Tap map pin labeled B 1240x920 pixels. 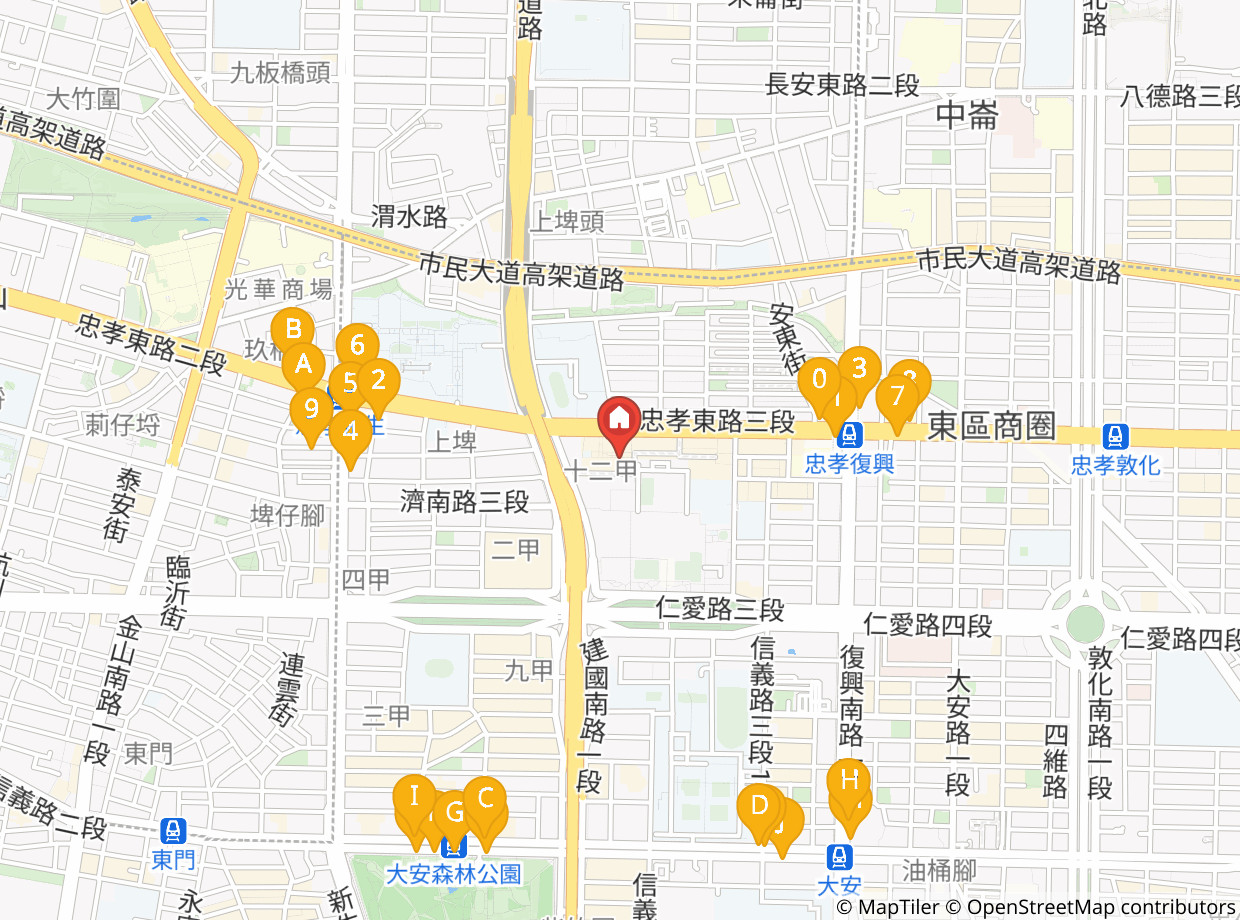[293, 329]
